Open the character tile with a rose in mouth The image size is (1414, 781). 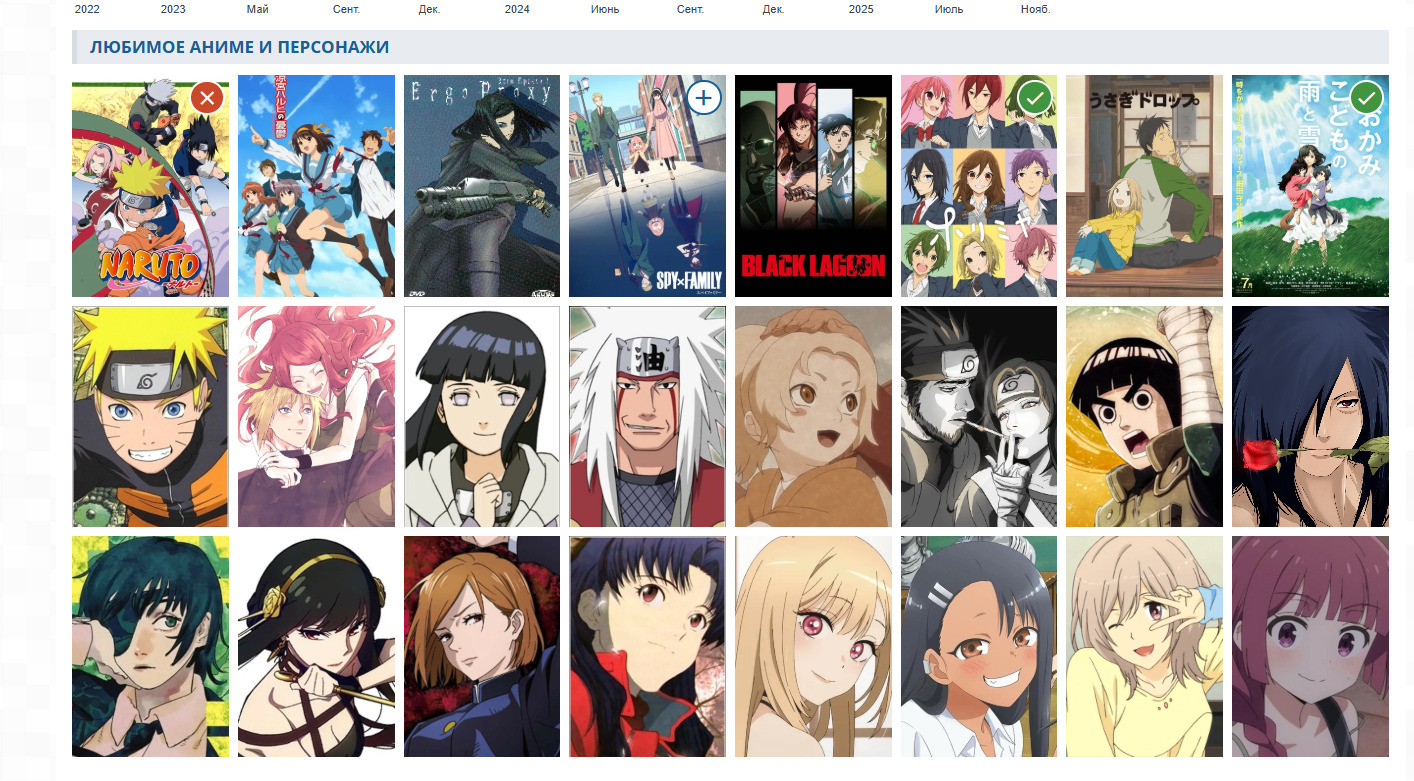[1310, 416]
